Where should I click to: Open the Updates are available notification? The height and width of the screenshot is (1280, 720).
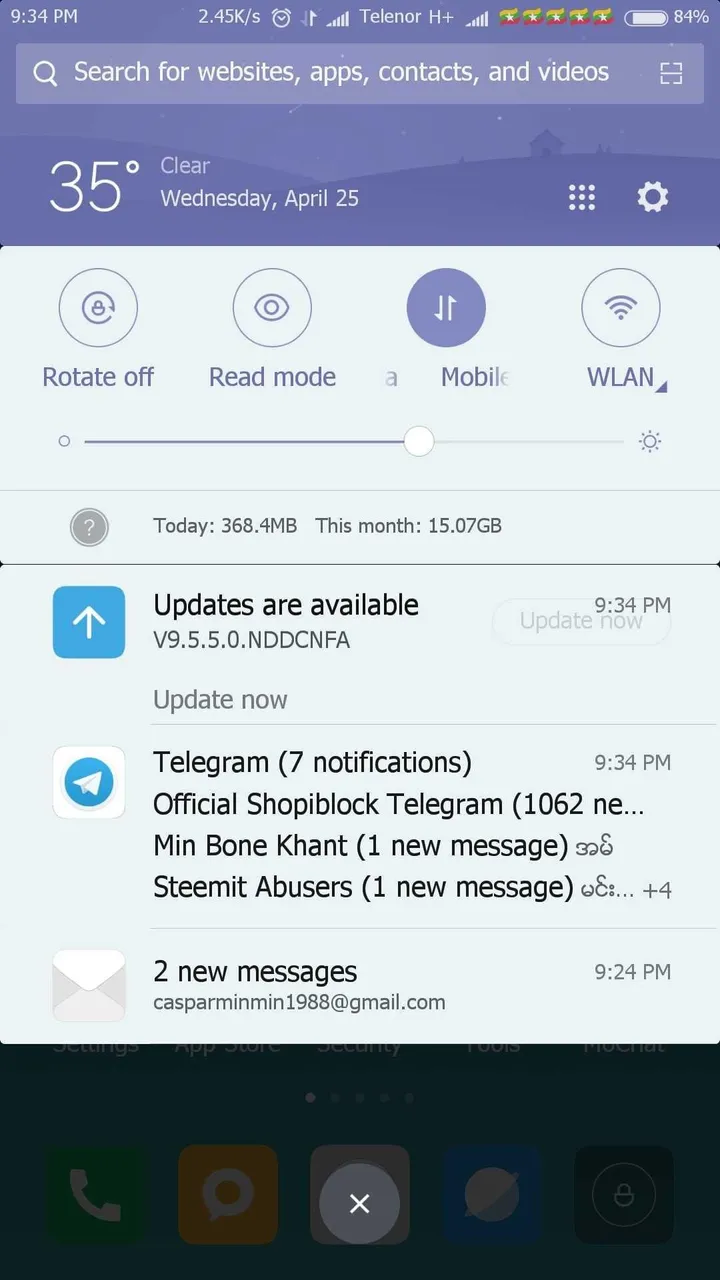tap(300, 620)
